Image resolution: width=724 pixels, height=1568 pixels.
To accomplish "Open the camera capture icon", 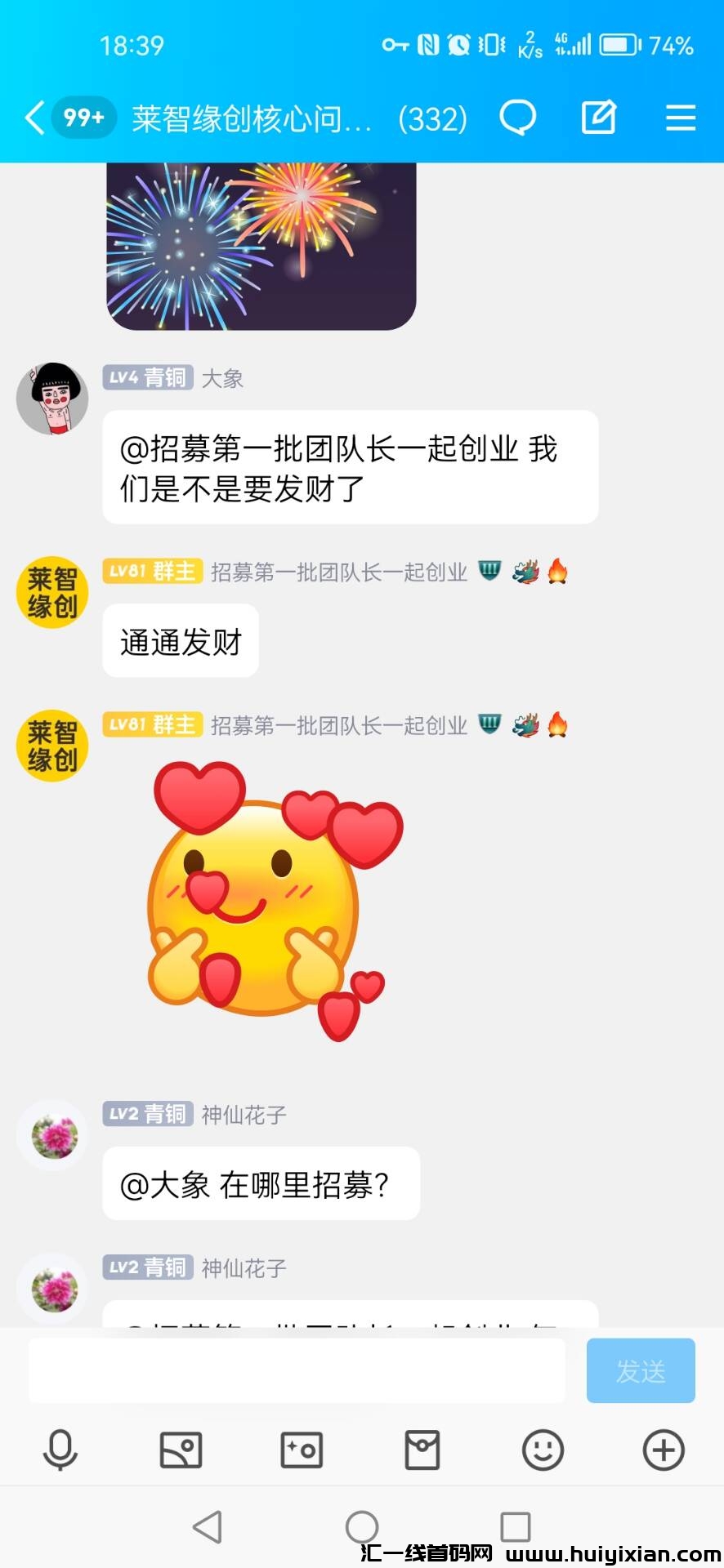I will (x=302, y=1450).
